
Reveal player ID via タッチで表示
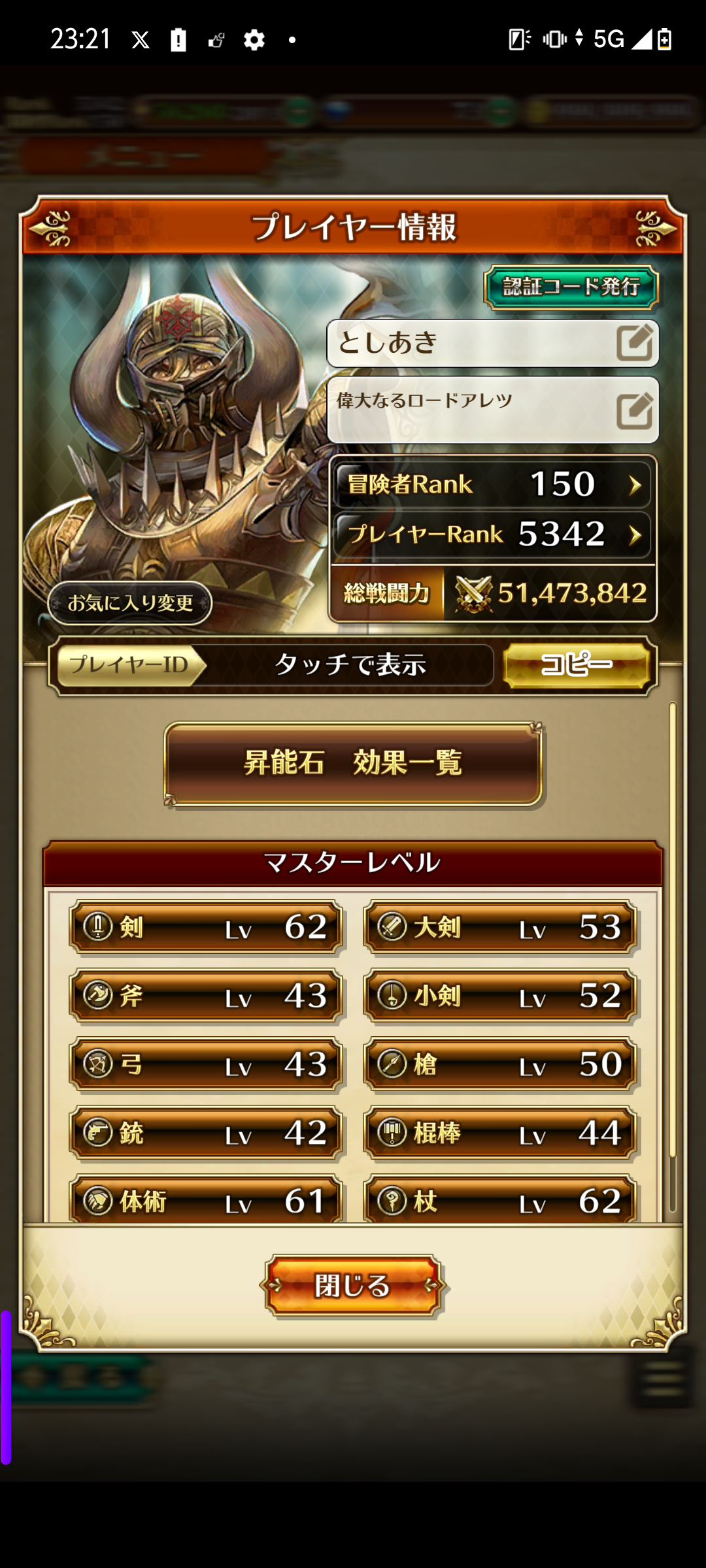click(350, 665)
